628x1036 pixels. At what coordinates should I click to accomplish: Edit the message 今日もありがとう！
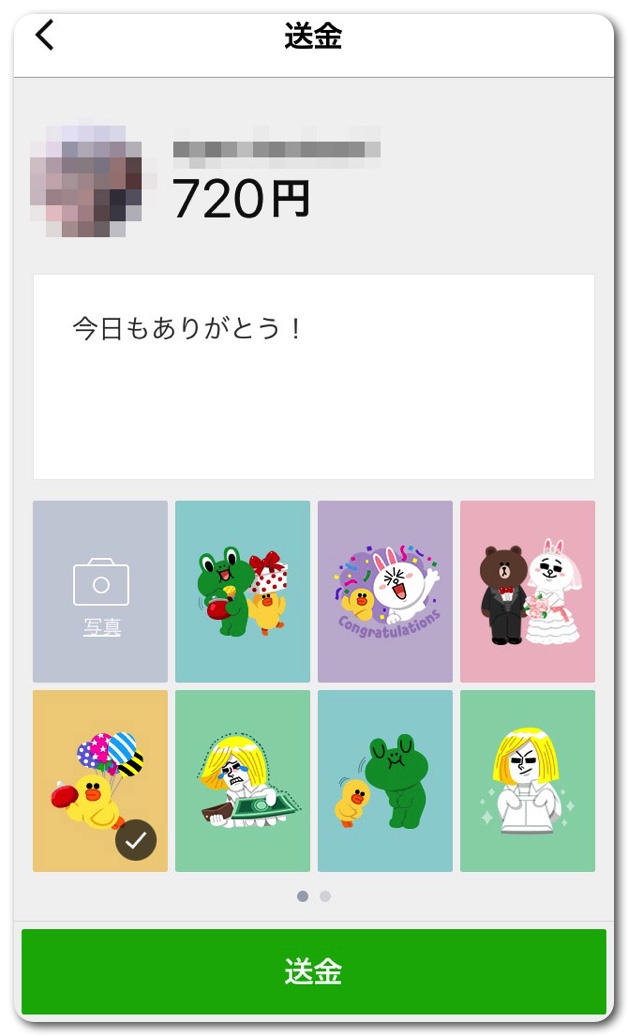[313, 376]
